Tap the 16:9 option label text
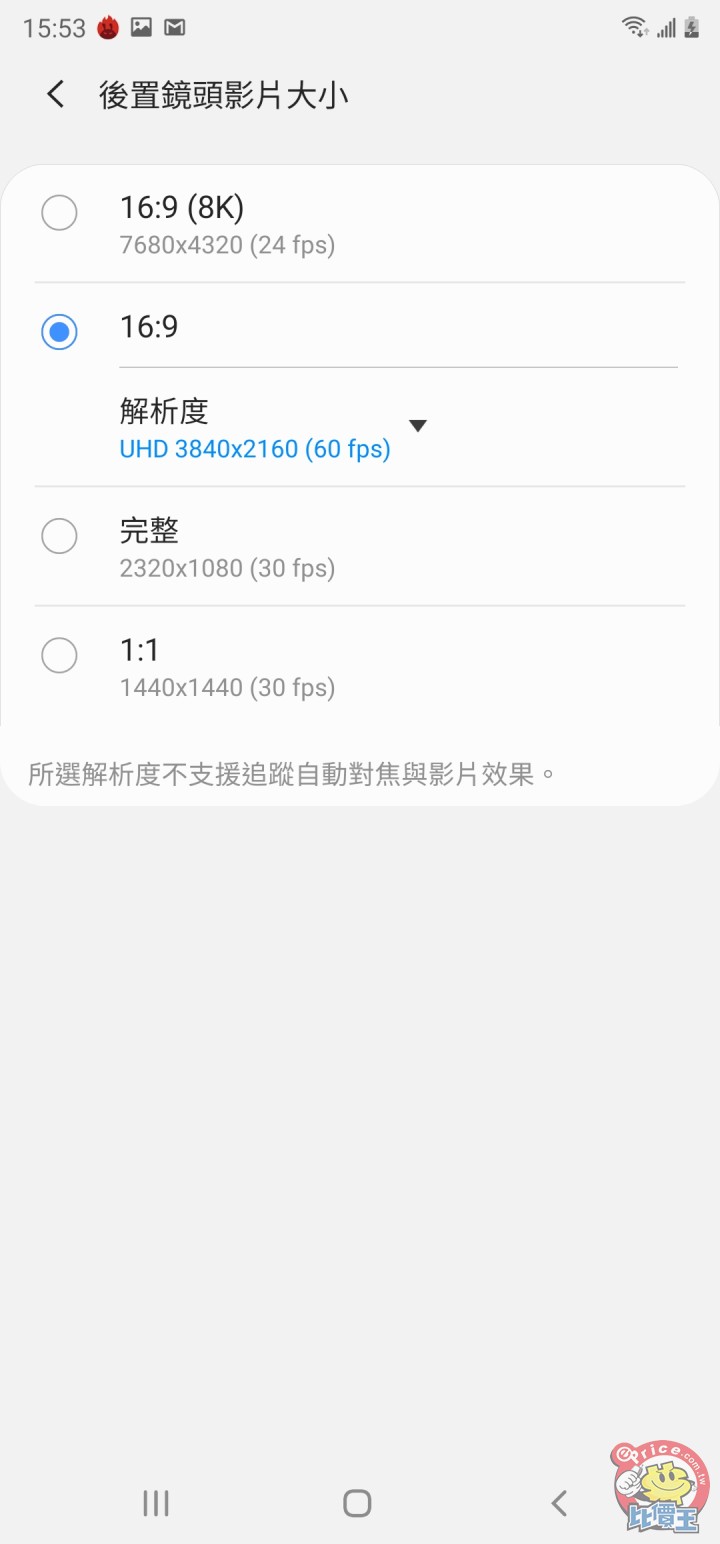The image size is (720, 1544). (149, 327)
